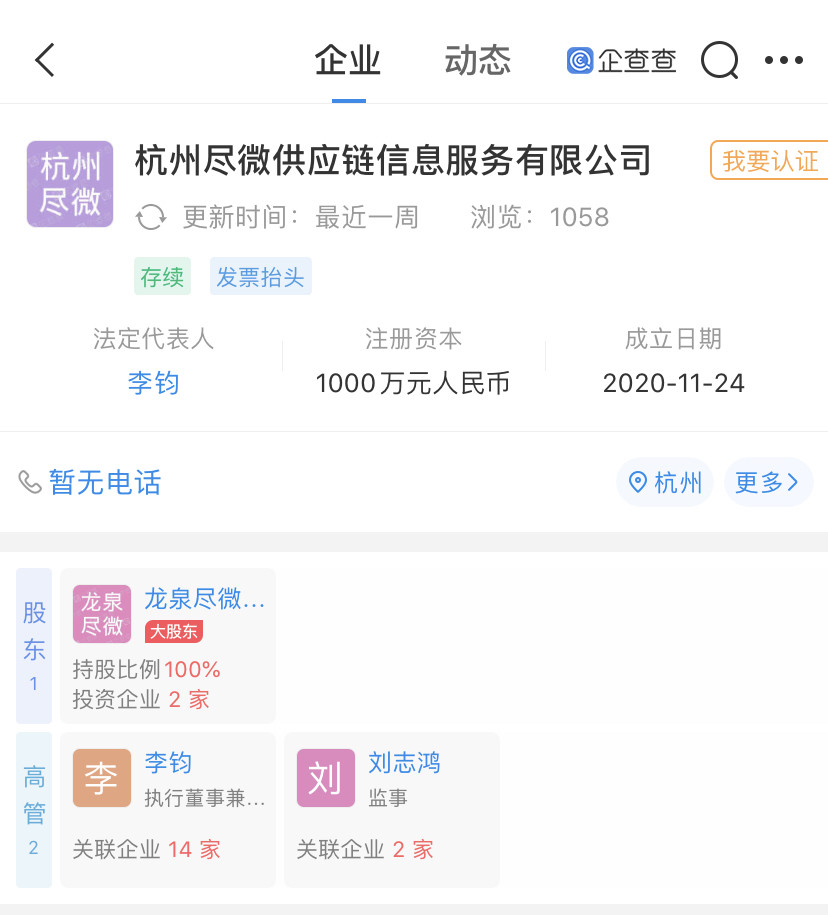
Task: View legal representative 李钧
Action: [153, 383]
